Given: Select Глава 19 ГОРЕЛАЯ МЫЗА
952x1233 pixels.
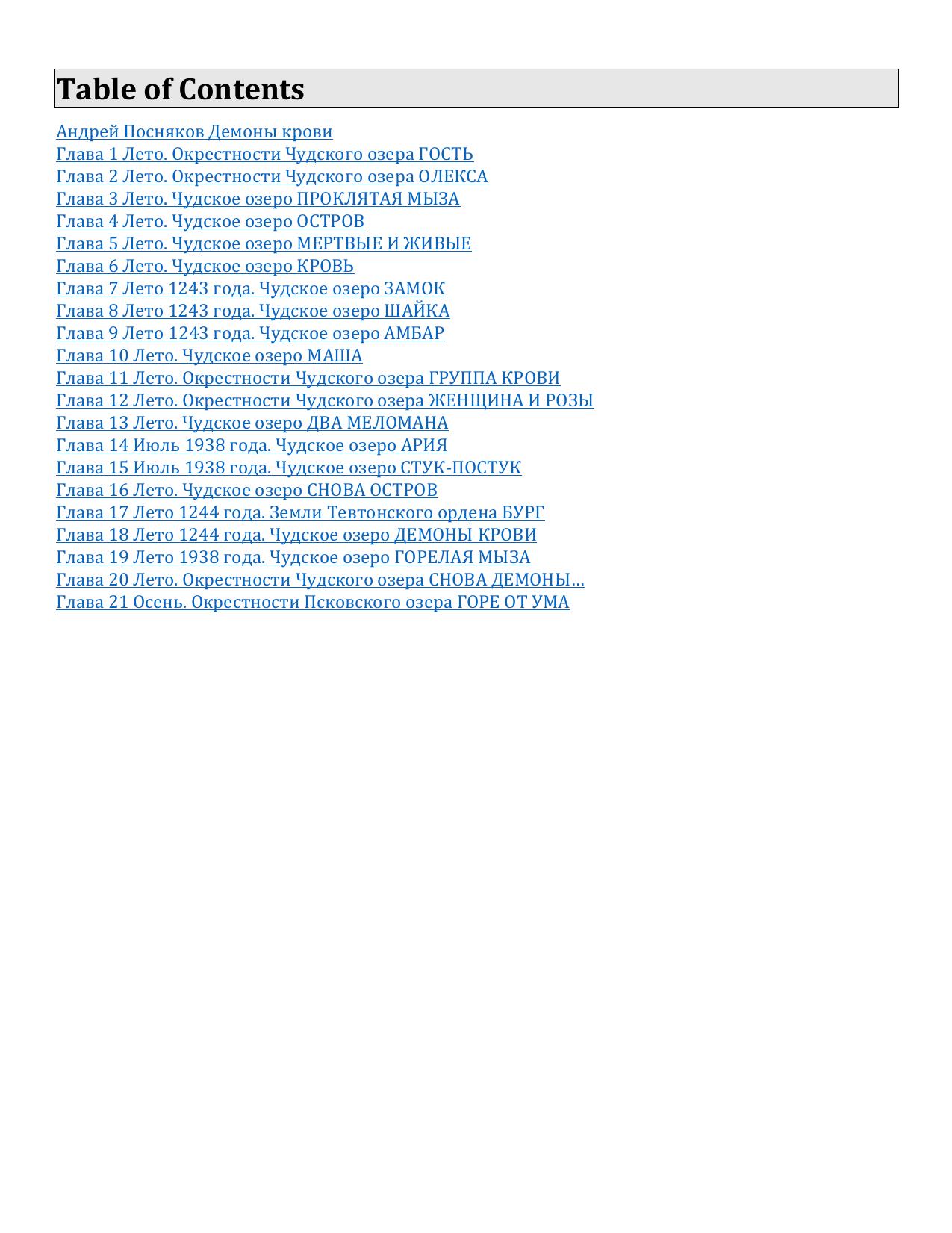Looking at the screenshot, I should (x=293, y=558).
